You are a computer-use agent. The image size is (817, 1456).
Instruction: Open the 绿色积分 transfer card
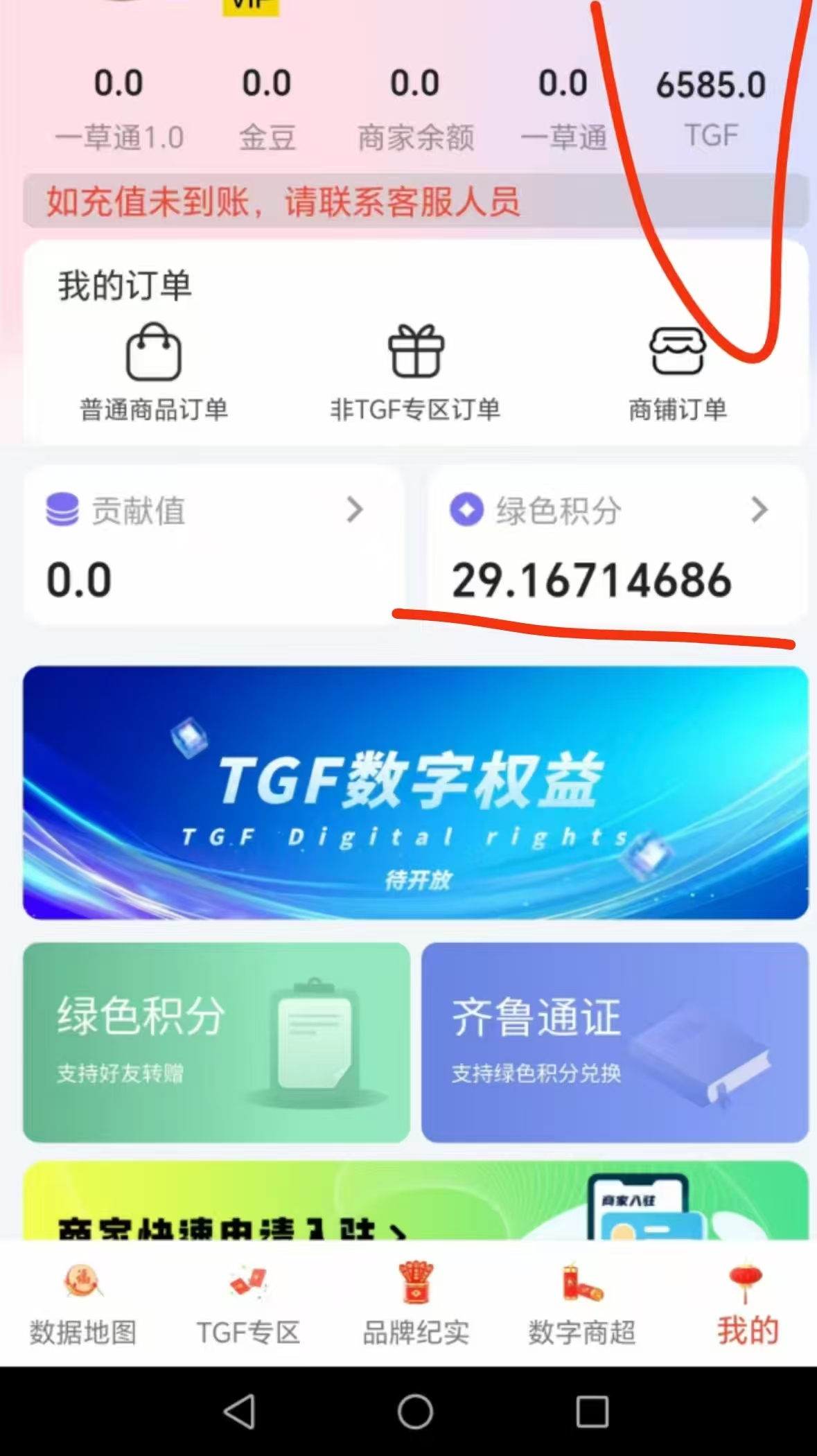[216, 1042]
